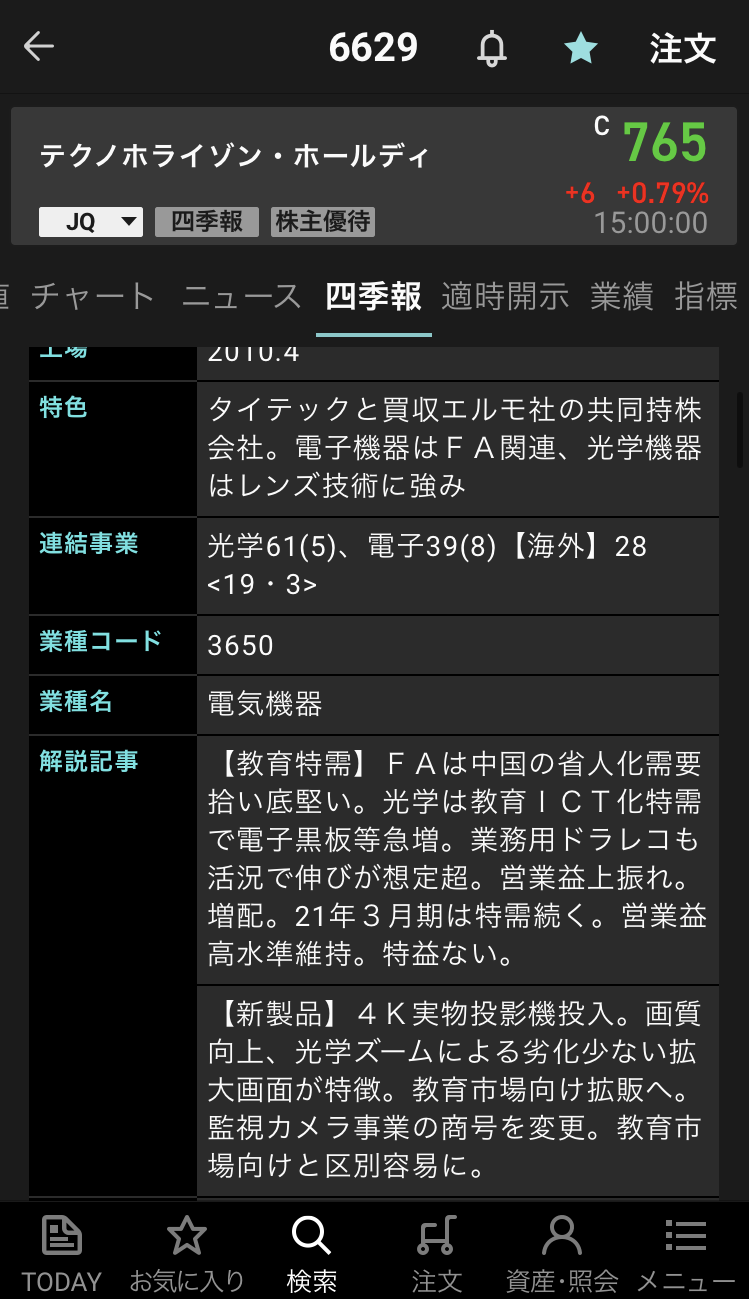The height and width of the screenshot is (1299, 749).
Task: Go back using the arrow icon
Action: pyautogui.click(x=39, y=47)
